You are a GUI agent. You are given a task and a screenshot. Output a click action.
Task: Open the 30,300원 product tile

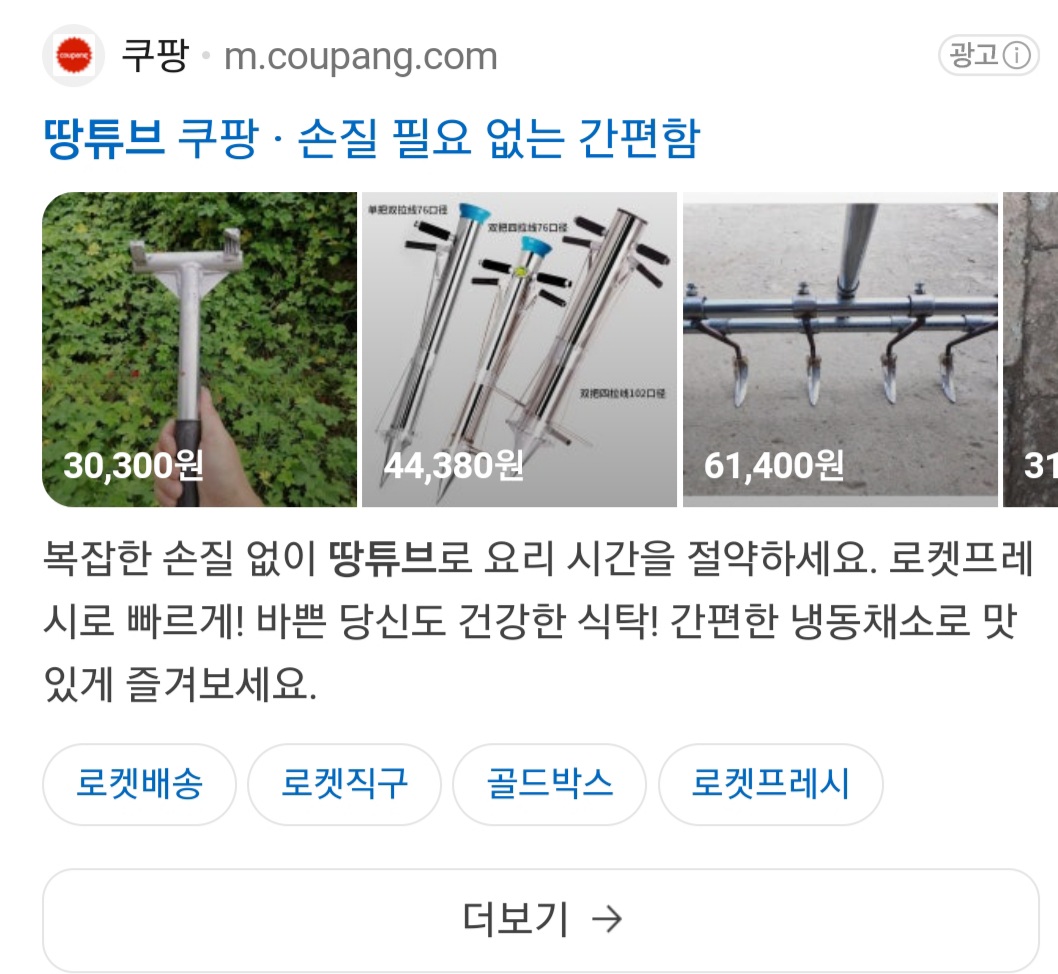tap(199, 350)
